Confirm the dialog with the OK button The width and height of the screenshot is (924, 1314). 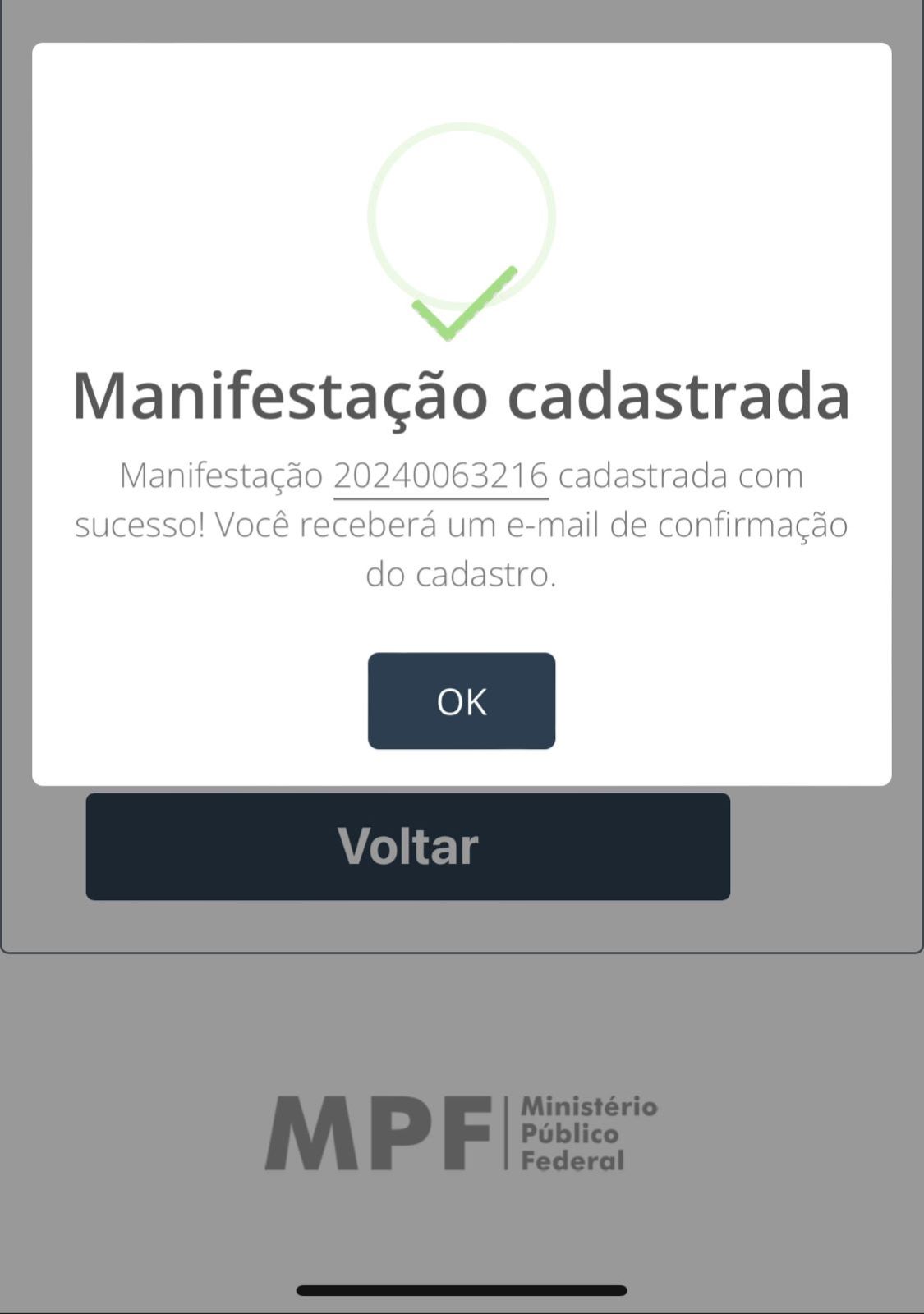[461, 701]
